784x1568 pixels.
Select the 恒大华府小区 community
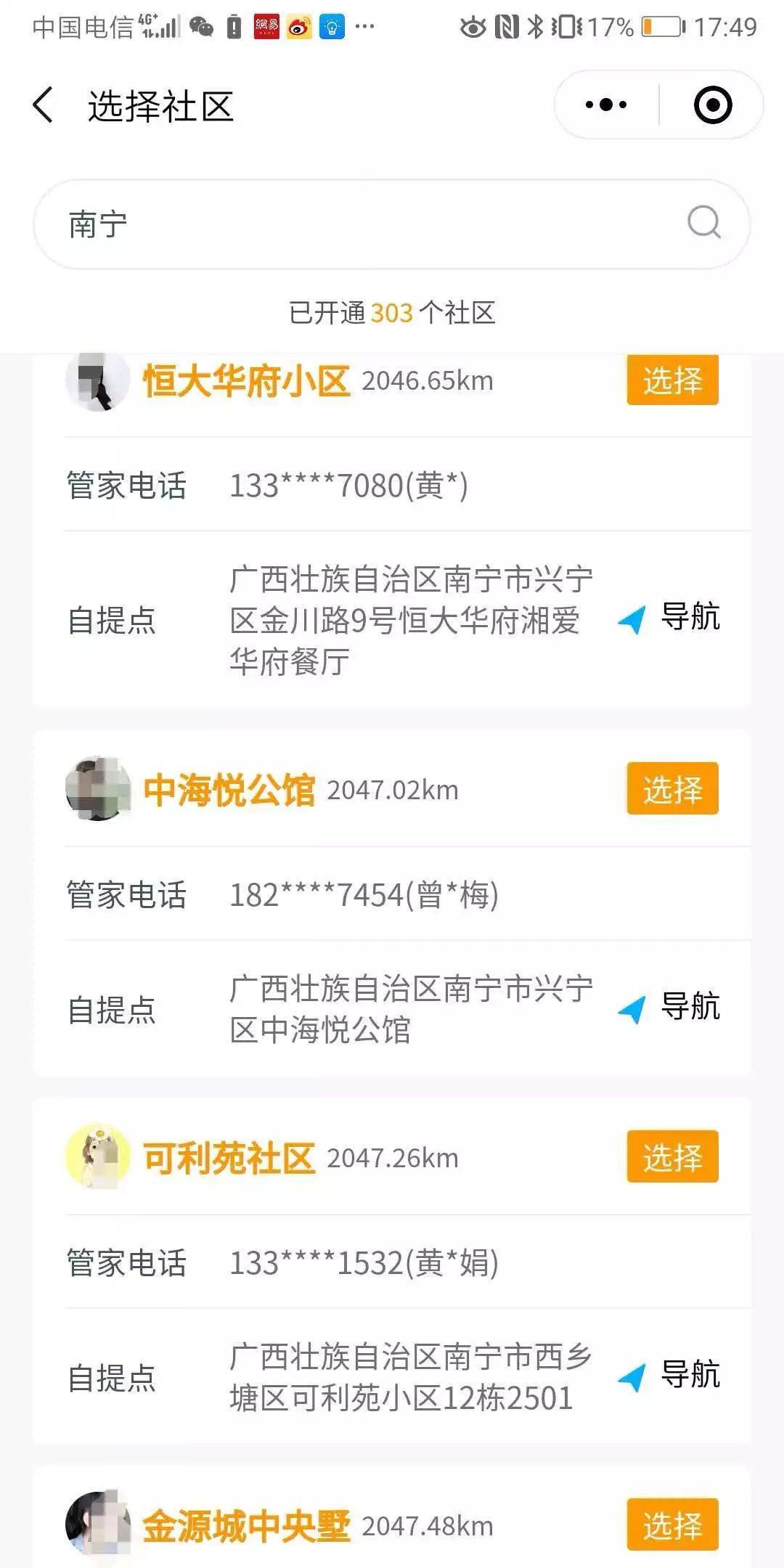pos(672,380)
